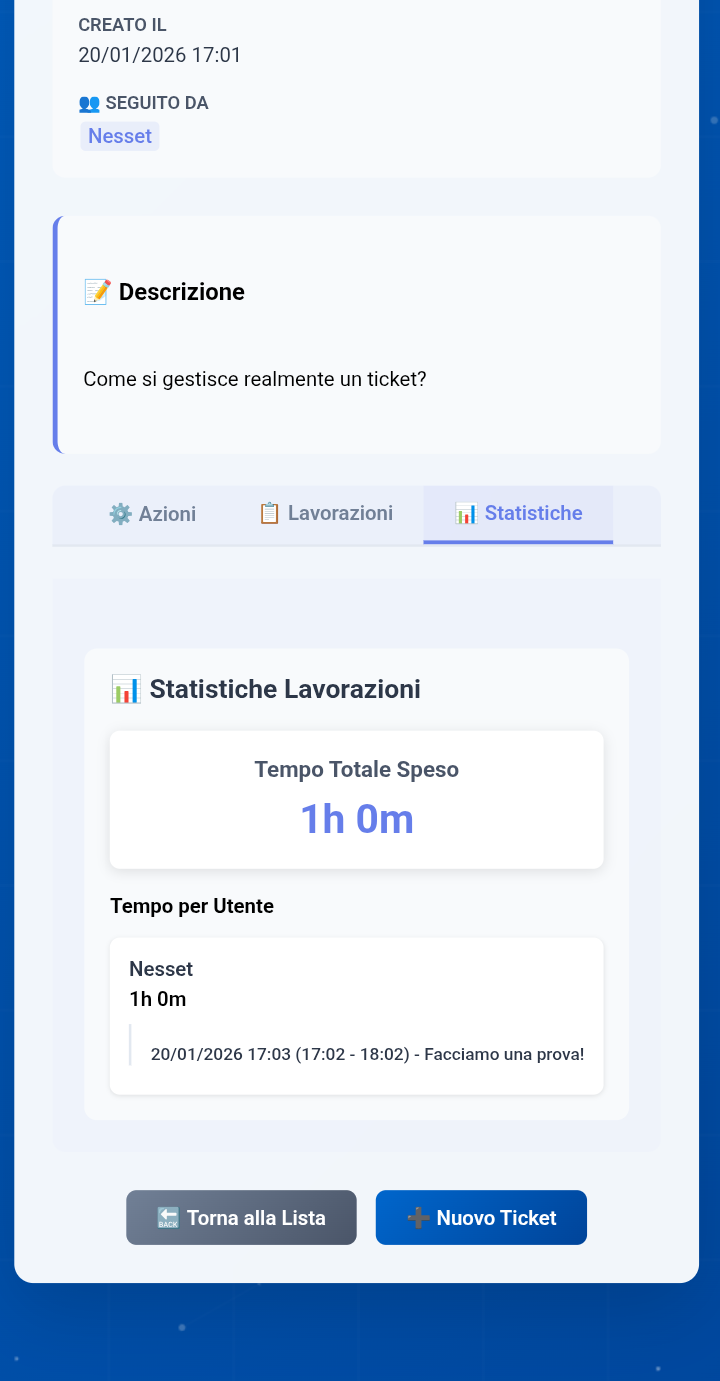Click the Nesset follower badge
The image size is (720, 1381).
pos(119,135)
